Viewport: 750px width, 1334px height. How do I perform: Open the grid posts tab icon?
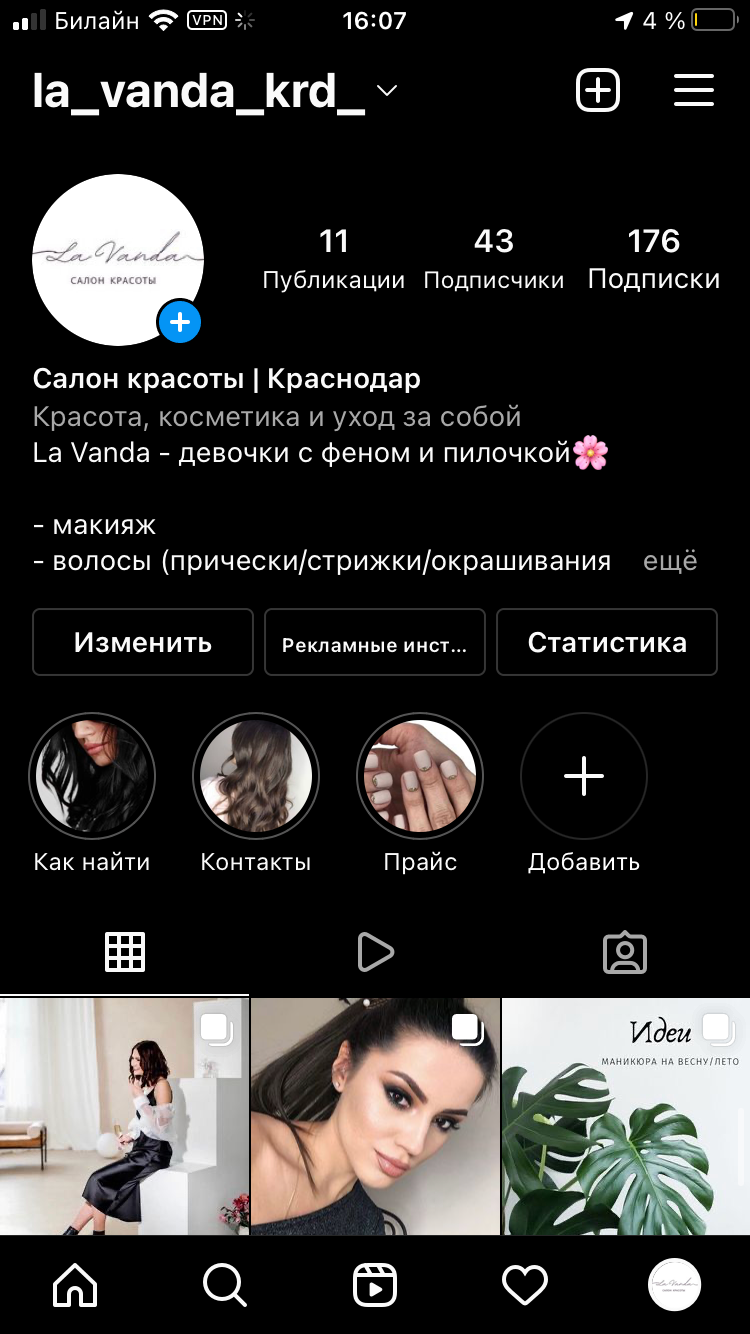[124, 952]
